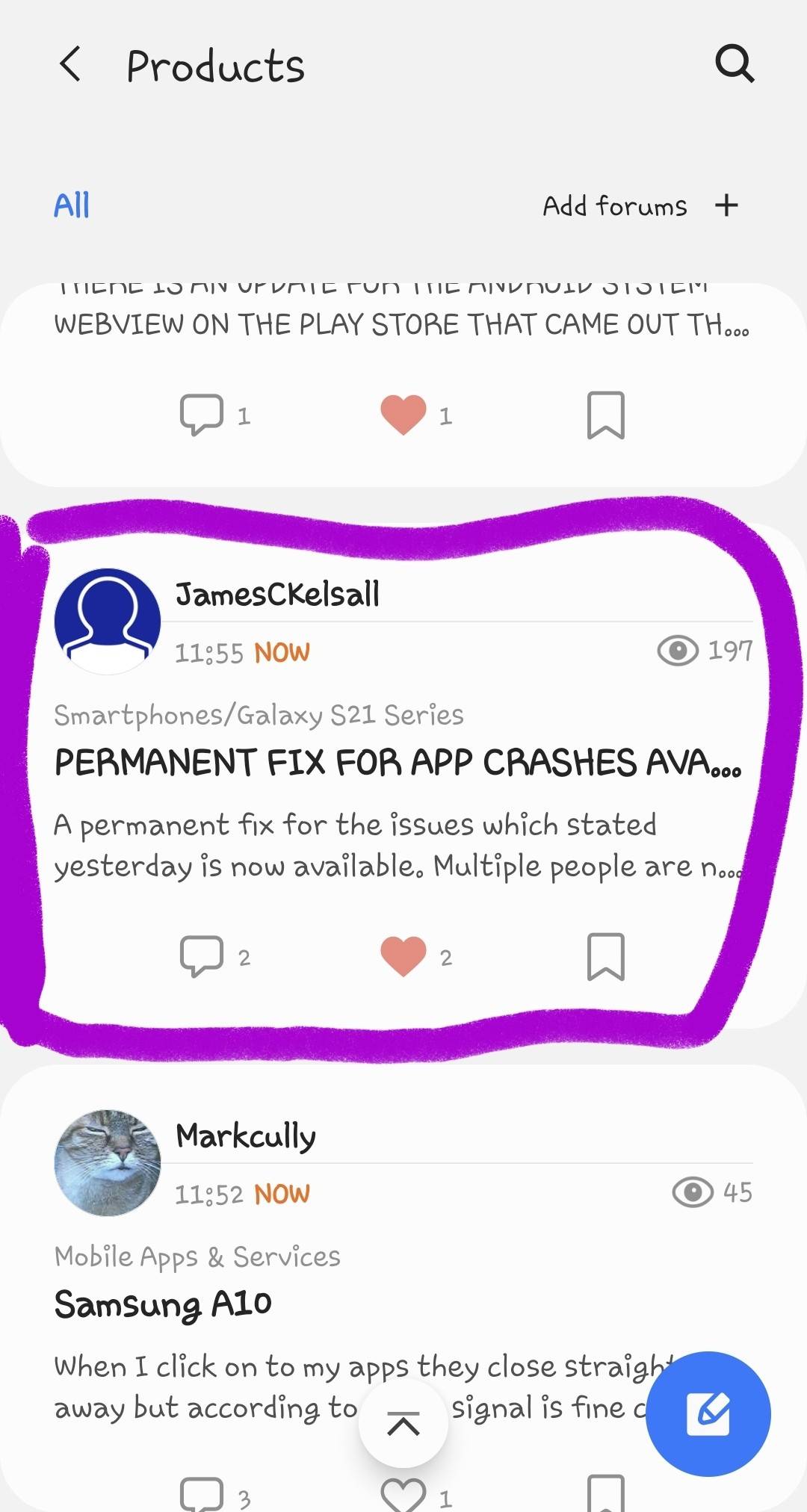
Task: Open search in Products
Action: (x=735, y=63)
